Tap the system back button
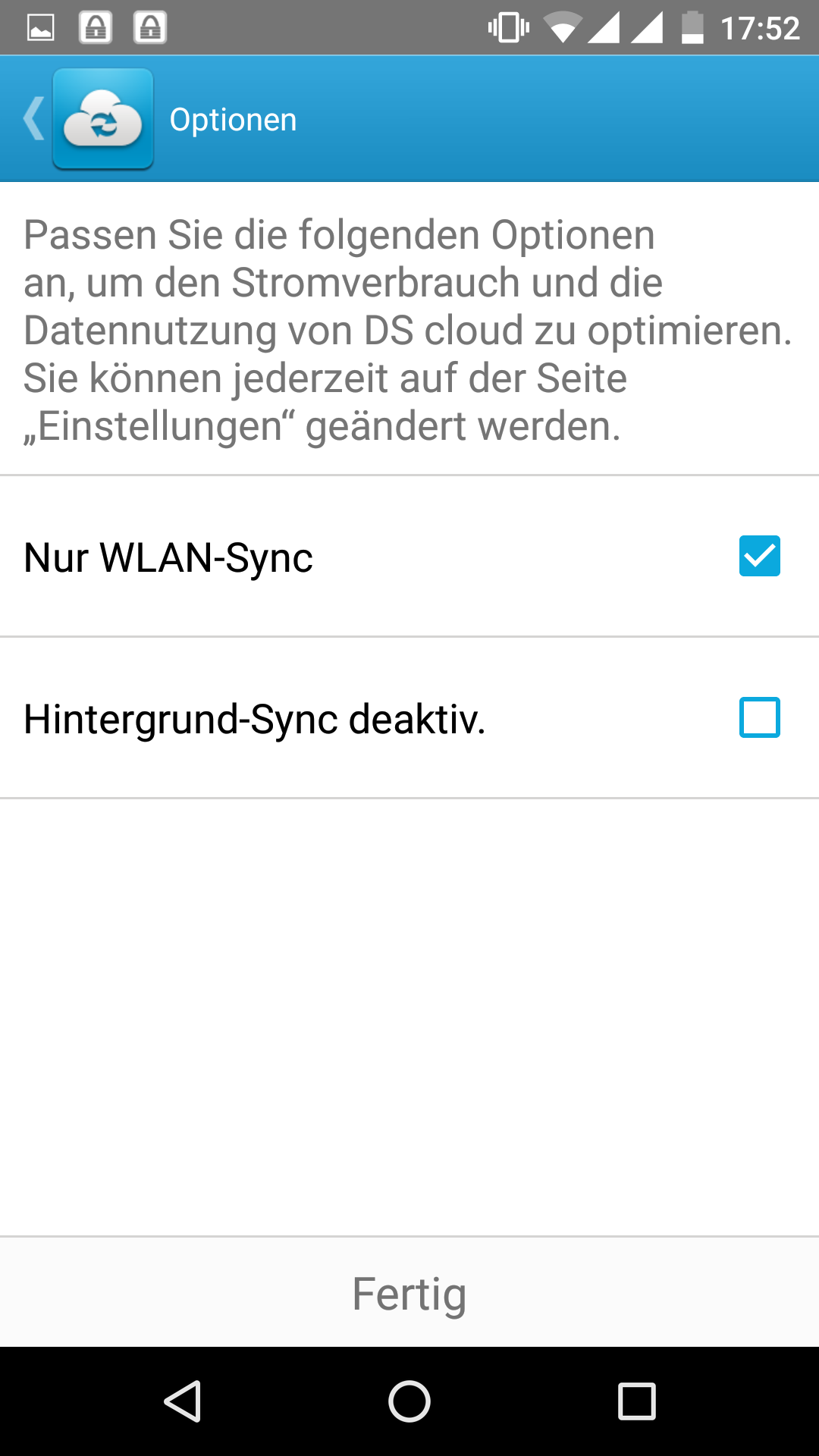 (x=183, y=1401)
